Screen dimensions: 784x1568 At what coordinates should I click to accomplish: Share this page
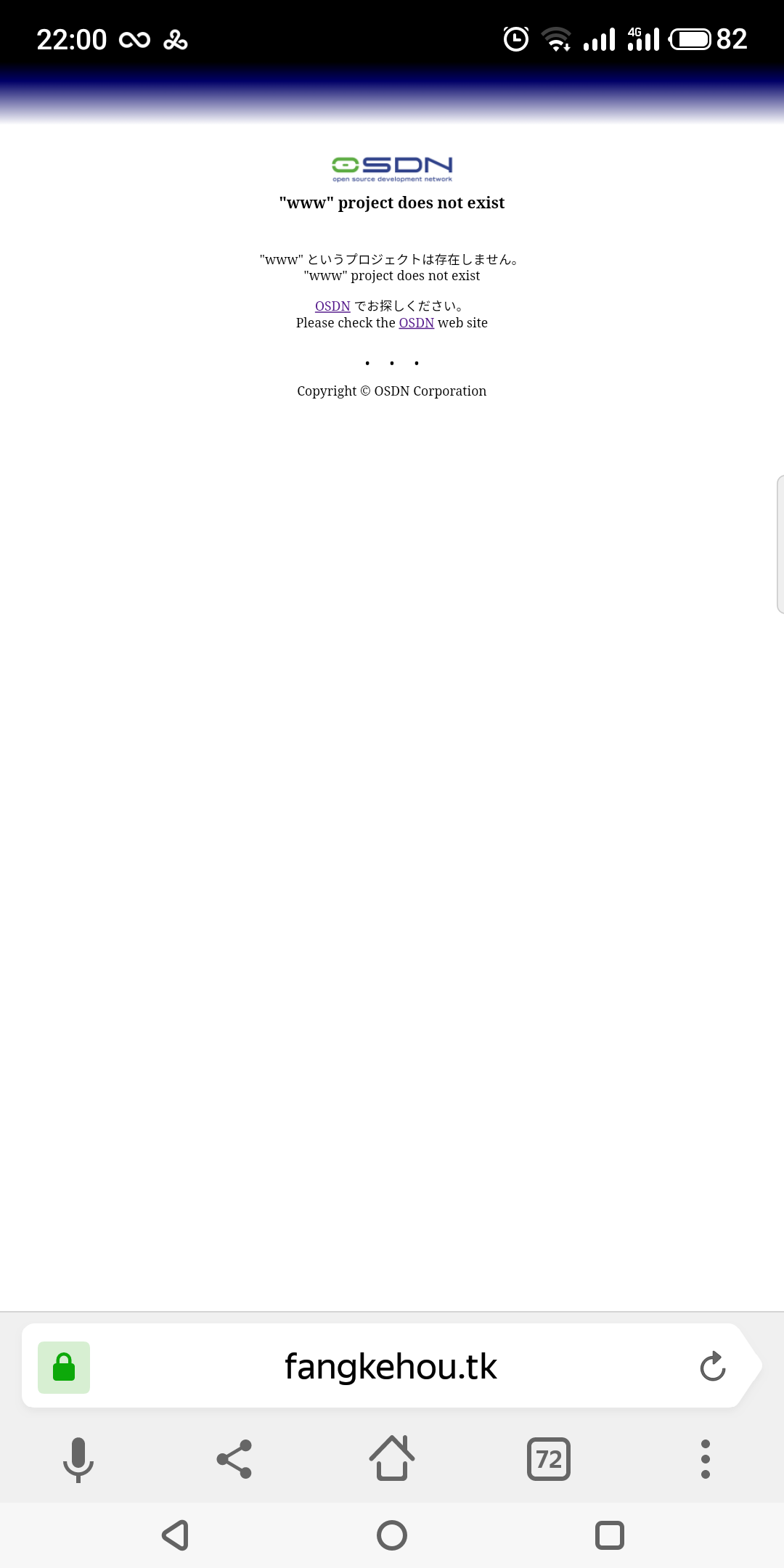coord(234,1459)
